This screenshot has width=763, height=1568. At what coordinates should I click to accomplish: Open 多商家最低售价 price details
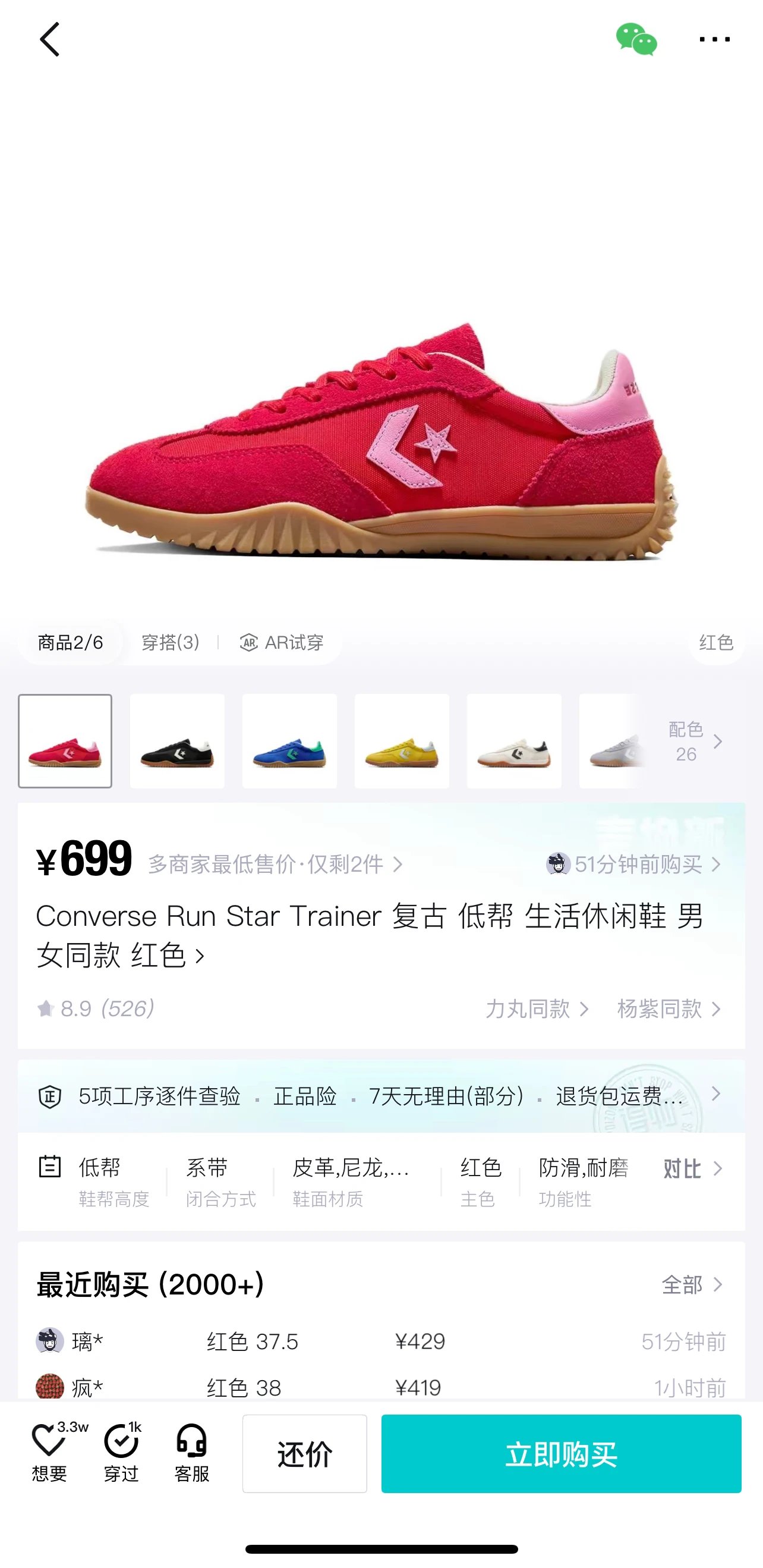tap(275, 864)
